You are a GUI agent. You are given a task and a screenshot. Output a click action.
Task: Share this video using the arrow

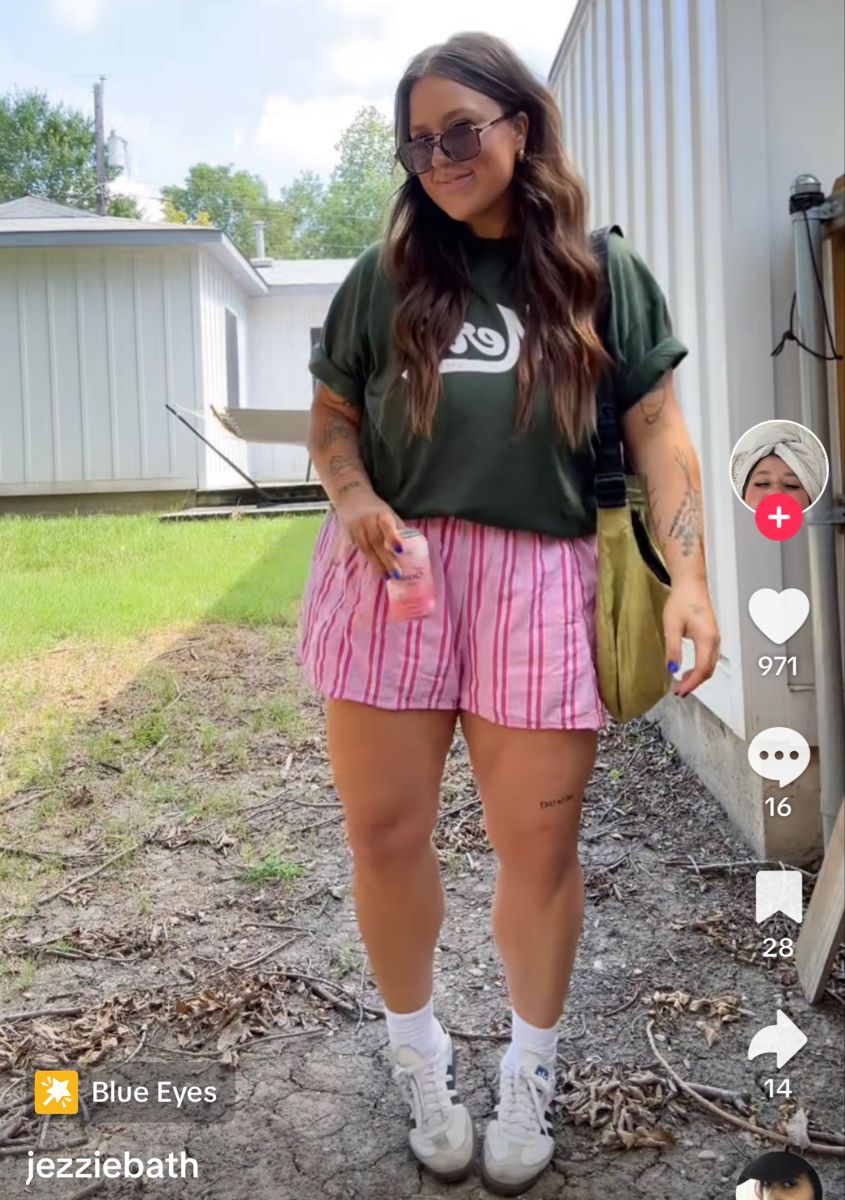[778, 1040]
